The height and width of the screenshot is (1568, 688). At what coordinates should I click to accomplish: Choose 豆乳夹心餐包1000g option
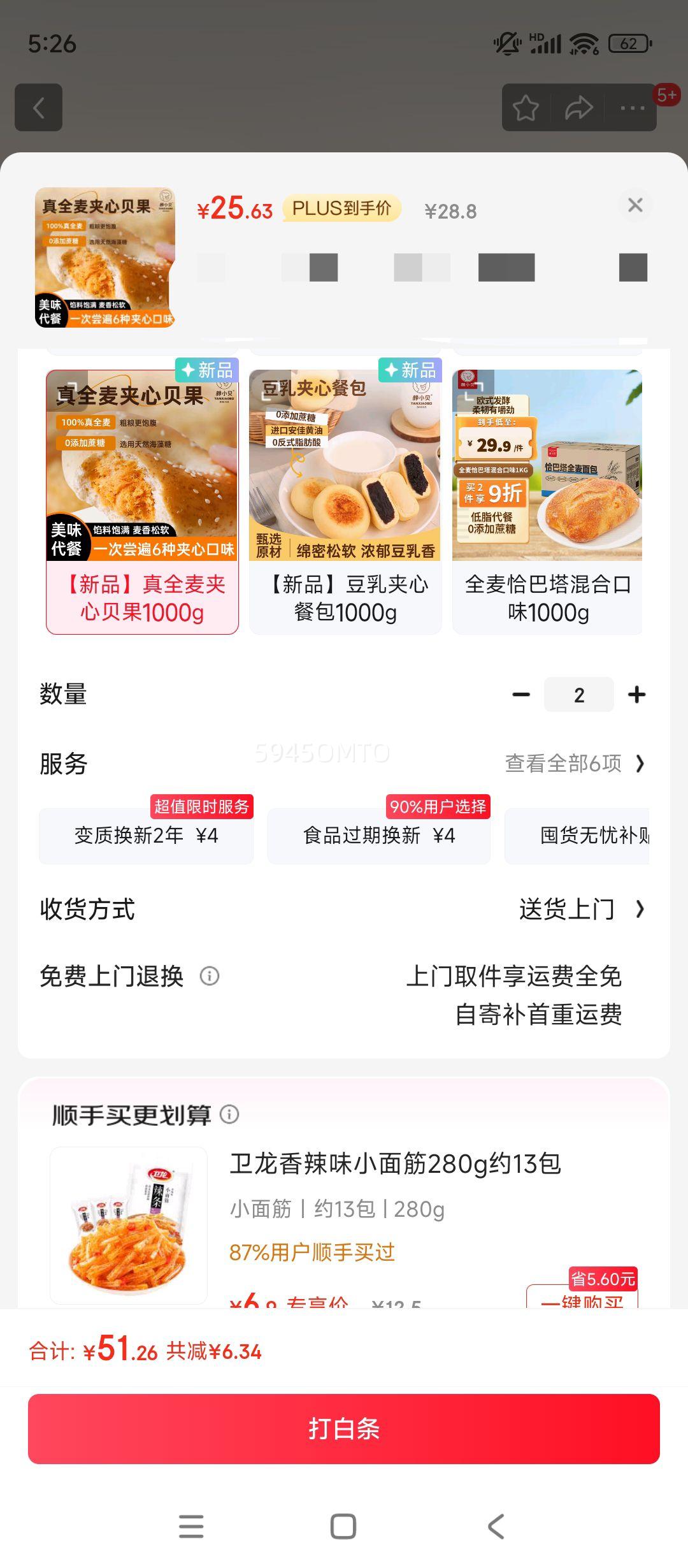345,502
